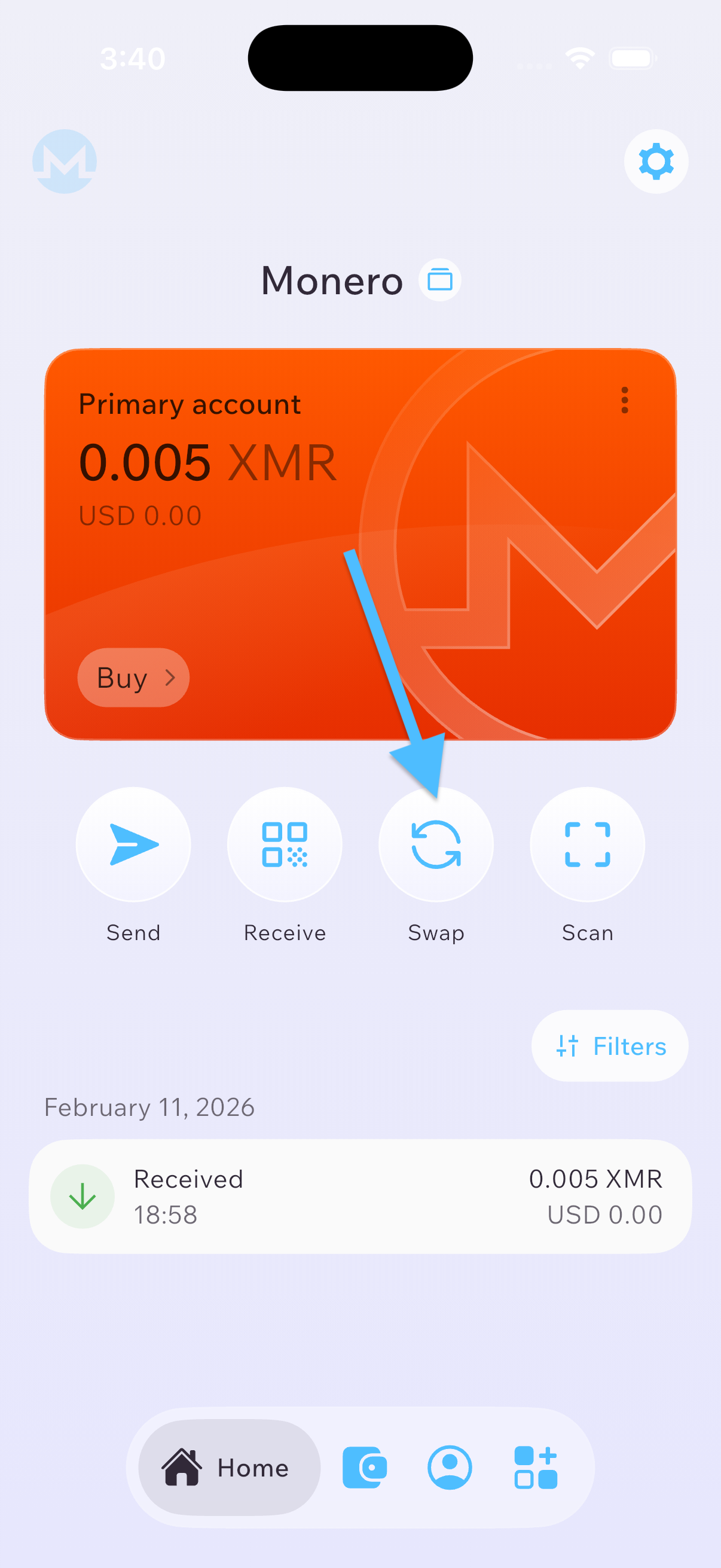Open the apps grid tab
721x1568 pixels.
(x=536, y=1467)
